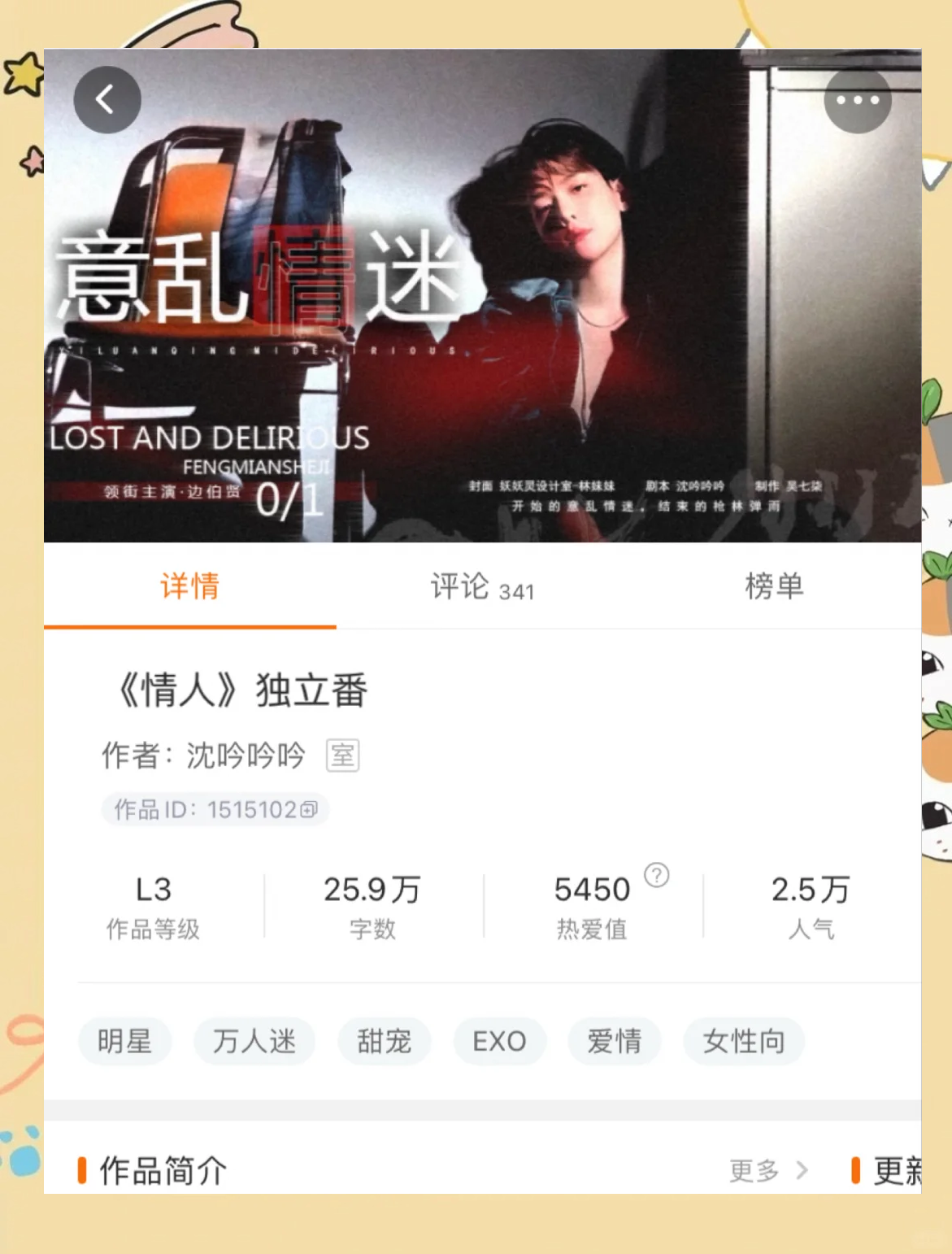Image resolution: width=952 pixels, height=1254 pixels.
Task: Go back using the arrow icon
Action: pos(107,100)
